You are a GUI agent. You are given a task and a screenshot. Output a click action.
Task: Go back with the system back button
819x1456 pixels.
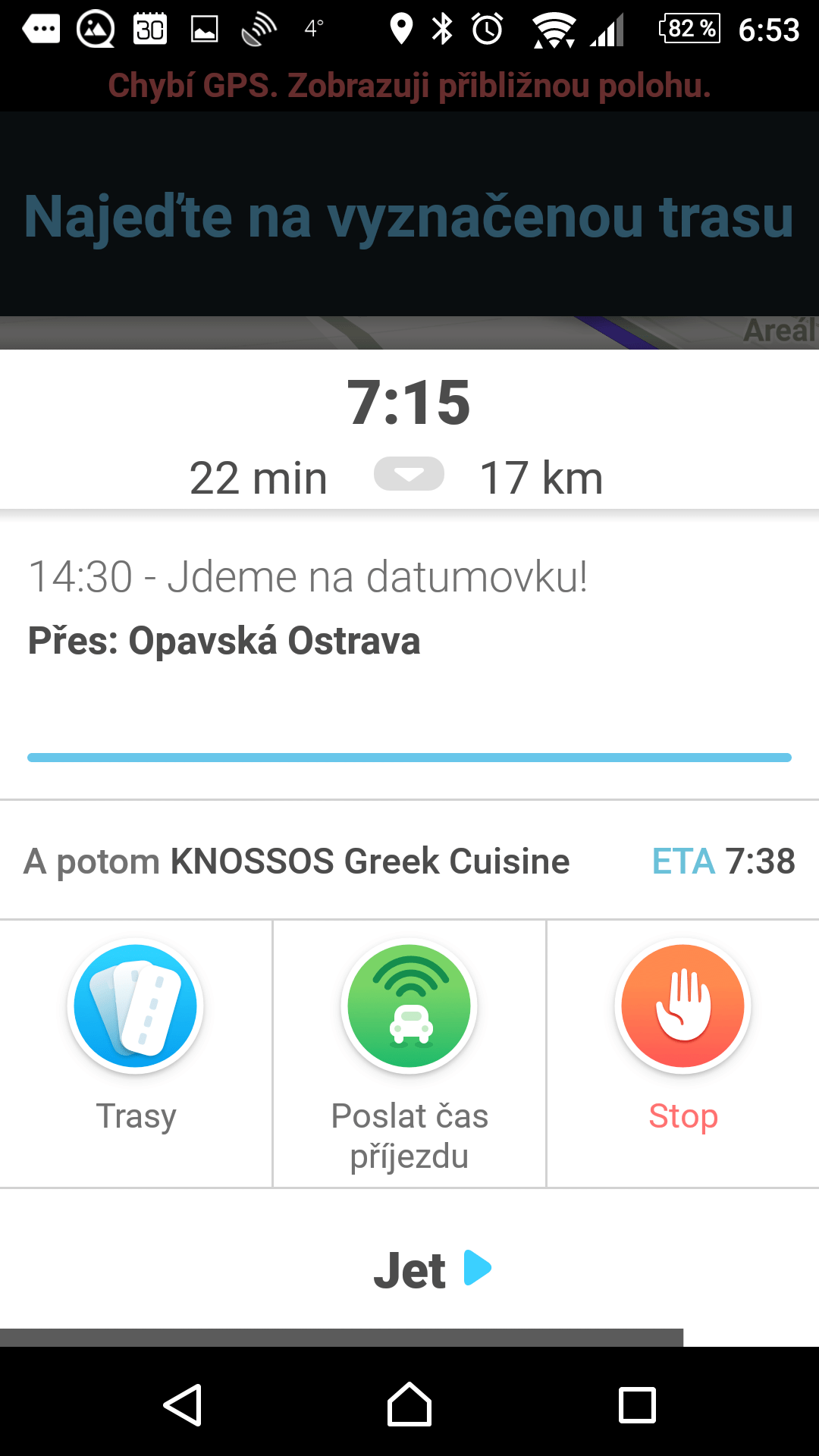pyautogui.click(x=182, y=1405)
